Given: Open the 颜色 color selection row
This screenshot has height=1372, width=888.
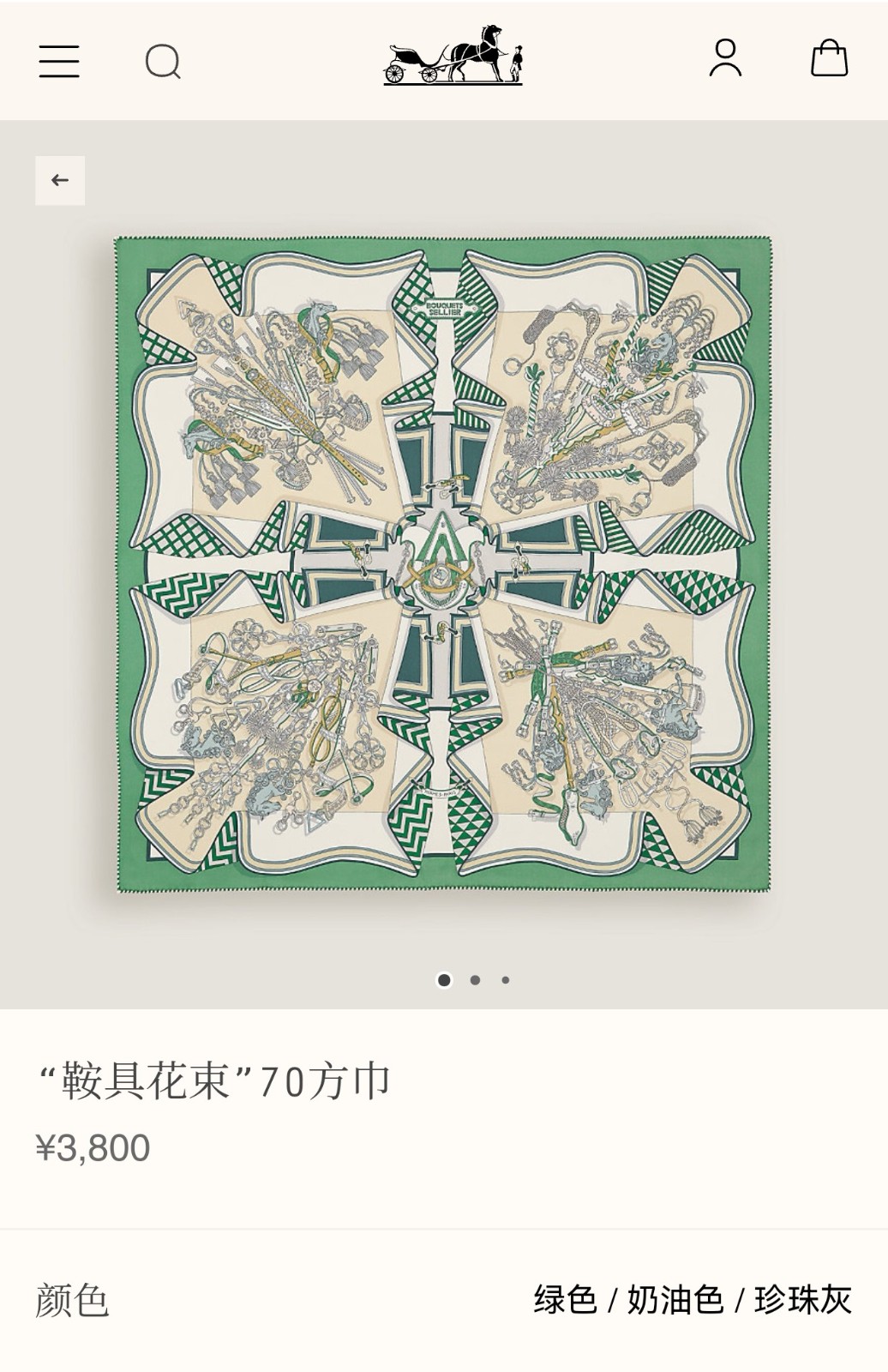Looking at the screenshot, I should [x=444, y=1300].
